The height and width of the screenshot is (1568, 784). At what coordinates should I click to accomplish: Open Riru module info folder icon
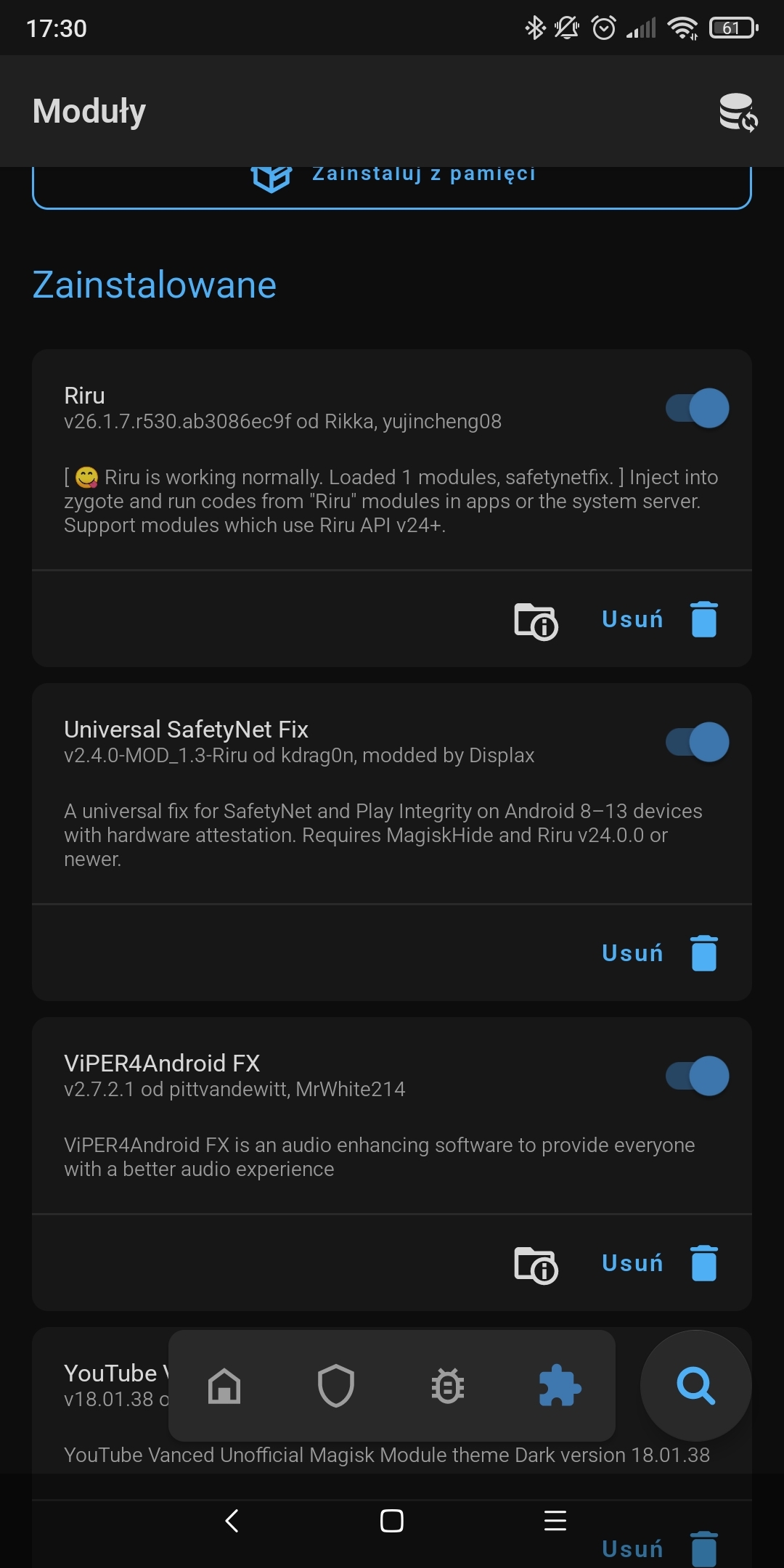click(x=536, y=621)
